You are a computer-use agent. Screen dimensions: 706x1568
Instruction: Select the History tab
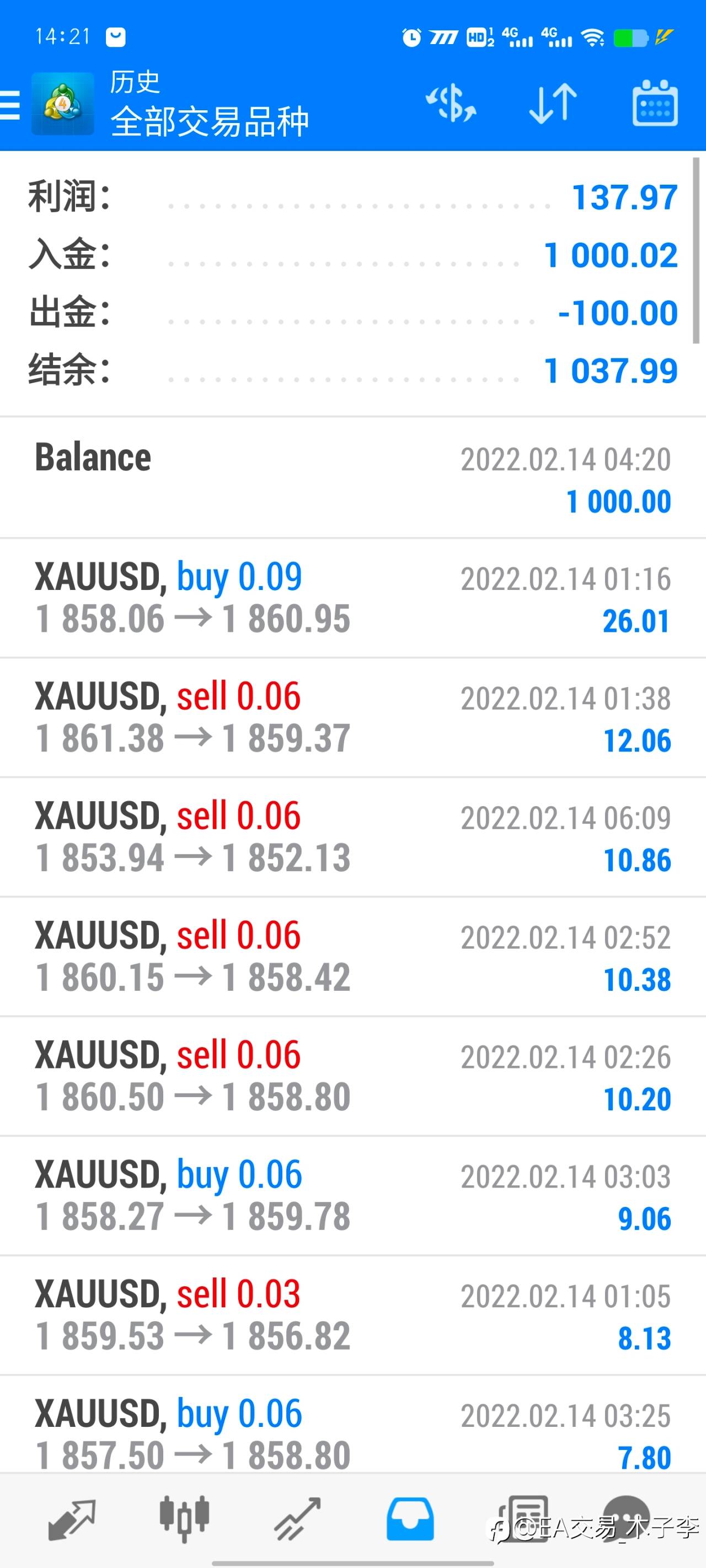pos(410,1519)
